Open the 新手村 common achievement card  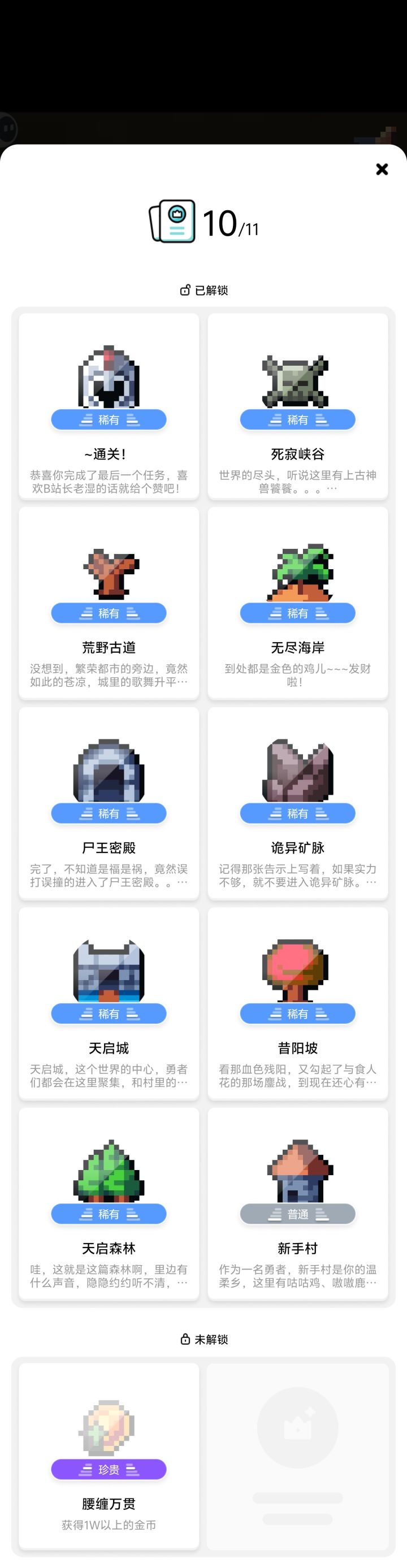pos(297,1203)
